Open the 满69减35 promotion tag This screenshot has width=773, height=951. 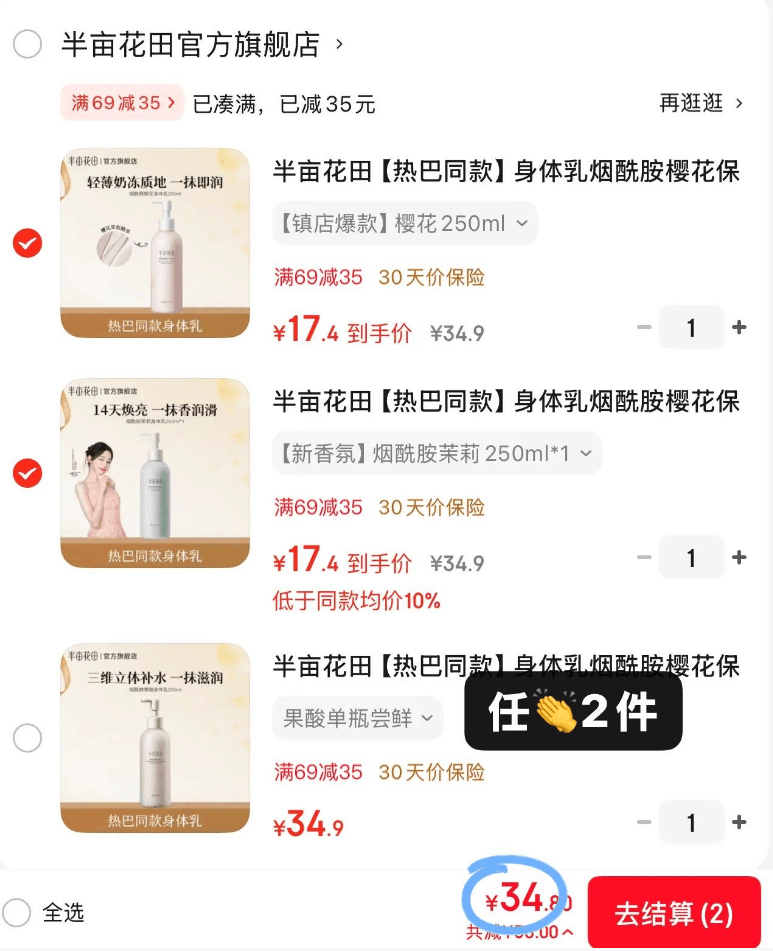123,103
